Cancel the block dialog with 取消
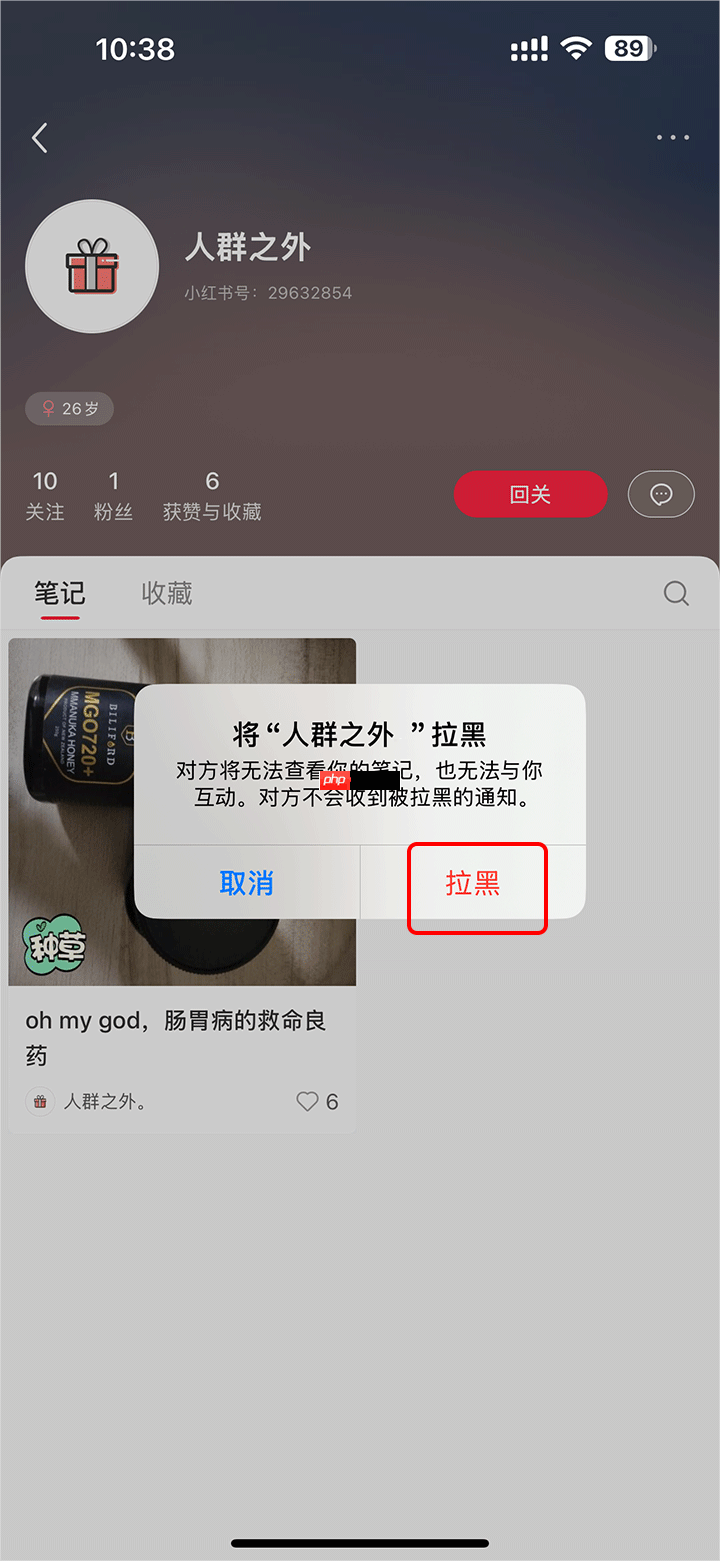 (x=246, y=886)
